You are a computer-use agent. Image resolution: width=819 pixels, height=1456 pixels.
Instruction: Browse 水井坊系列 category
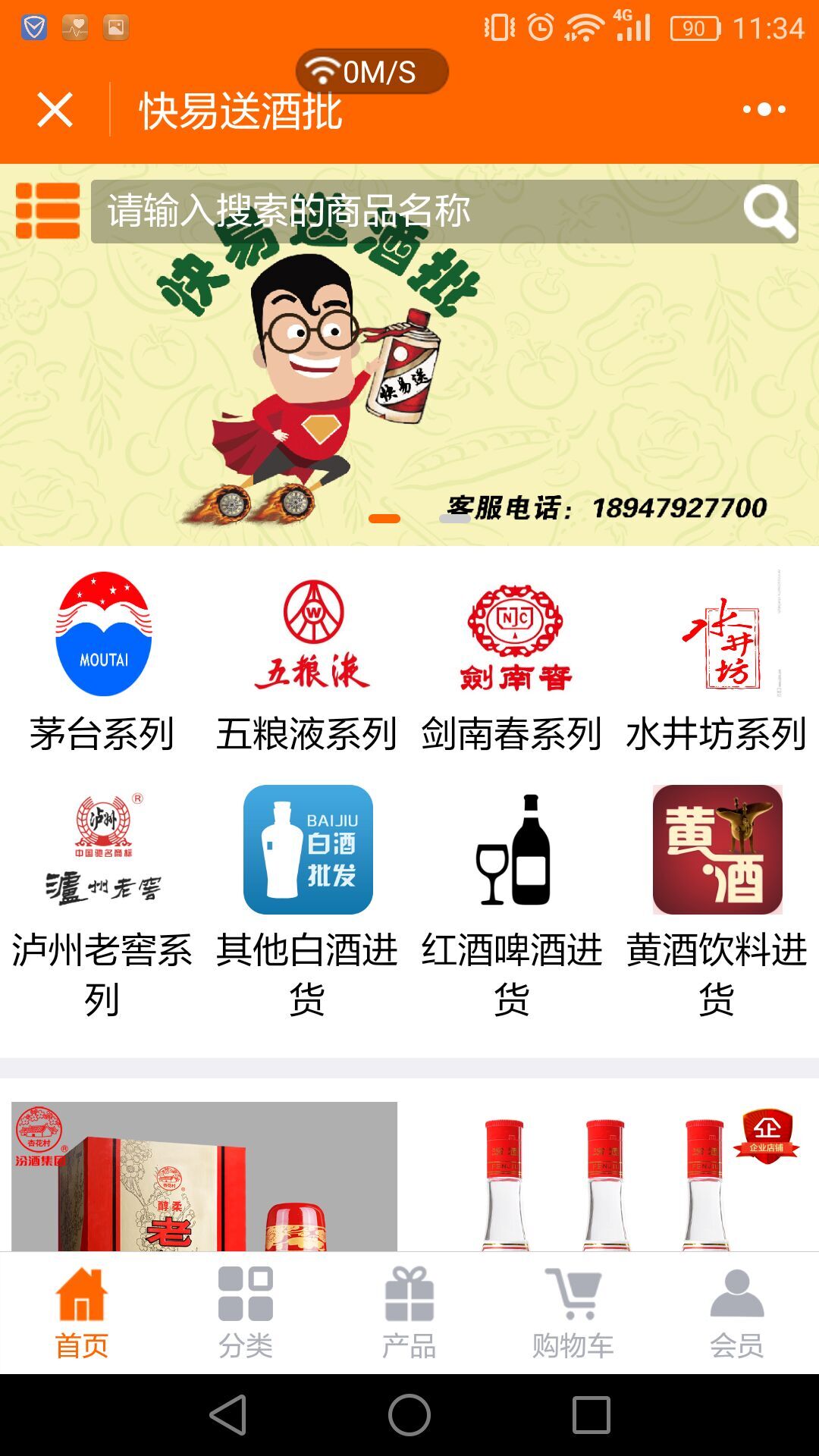point(717,661)
